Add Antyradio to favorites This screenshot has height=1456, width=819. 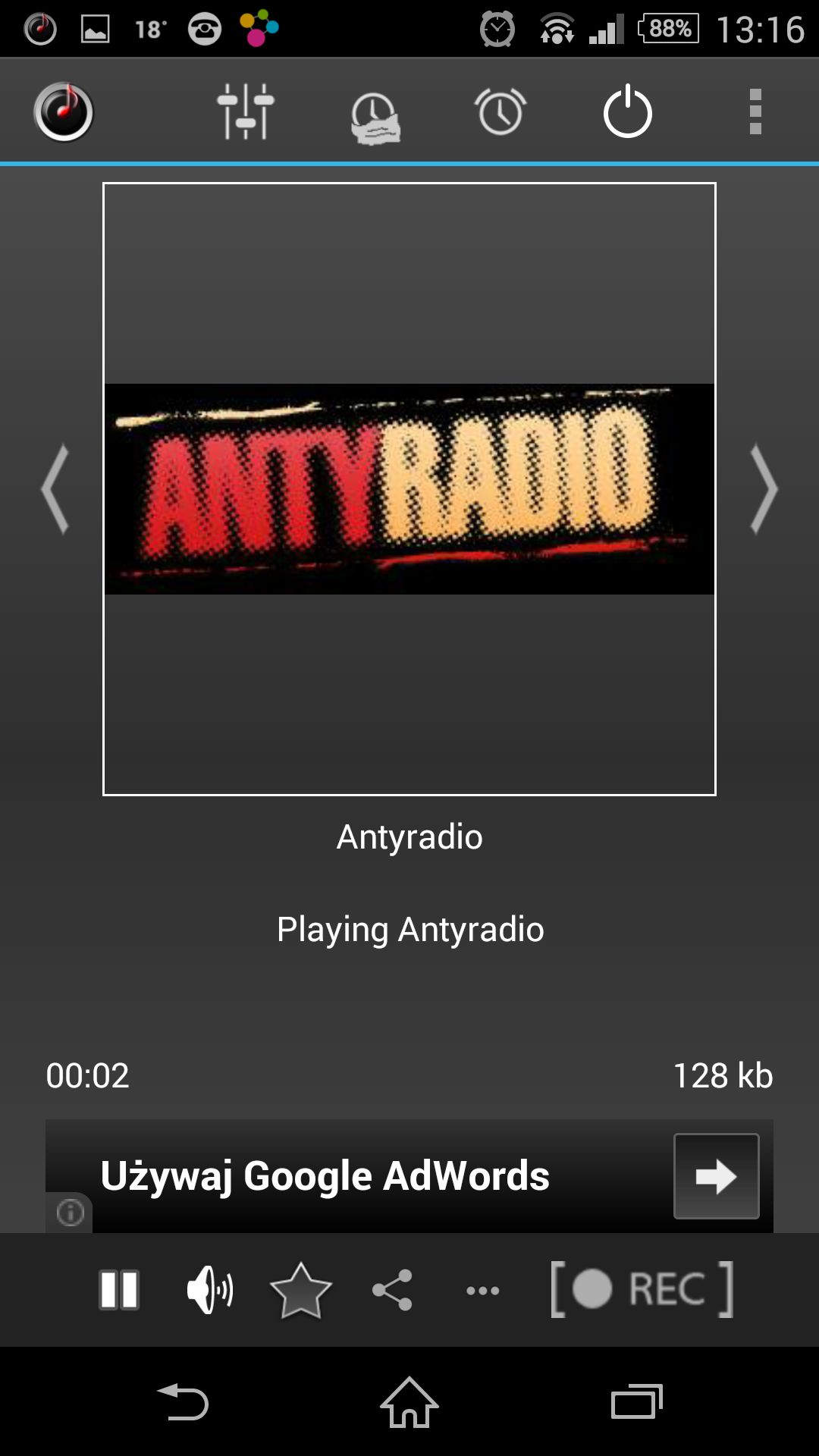(x=301, y=1290)
